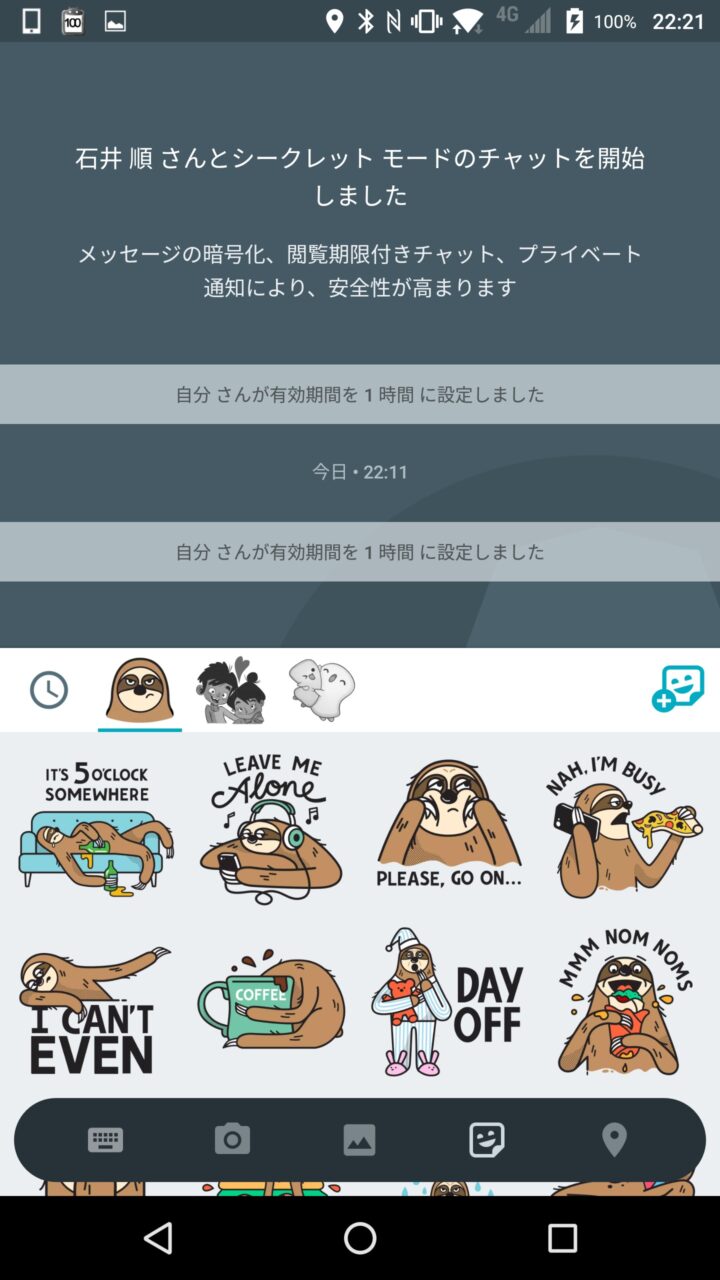
Task: Send the "Day off" pajama sticker
Action: (x=447, y=1004)
